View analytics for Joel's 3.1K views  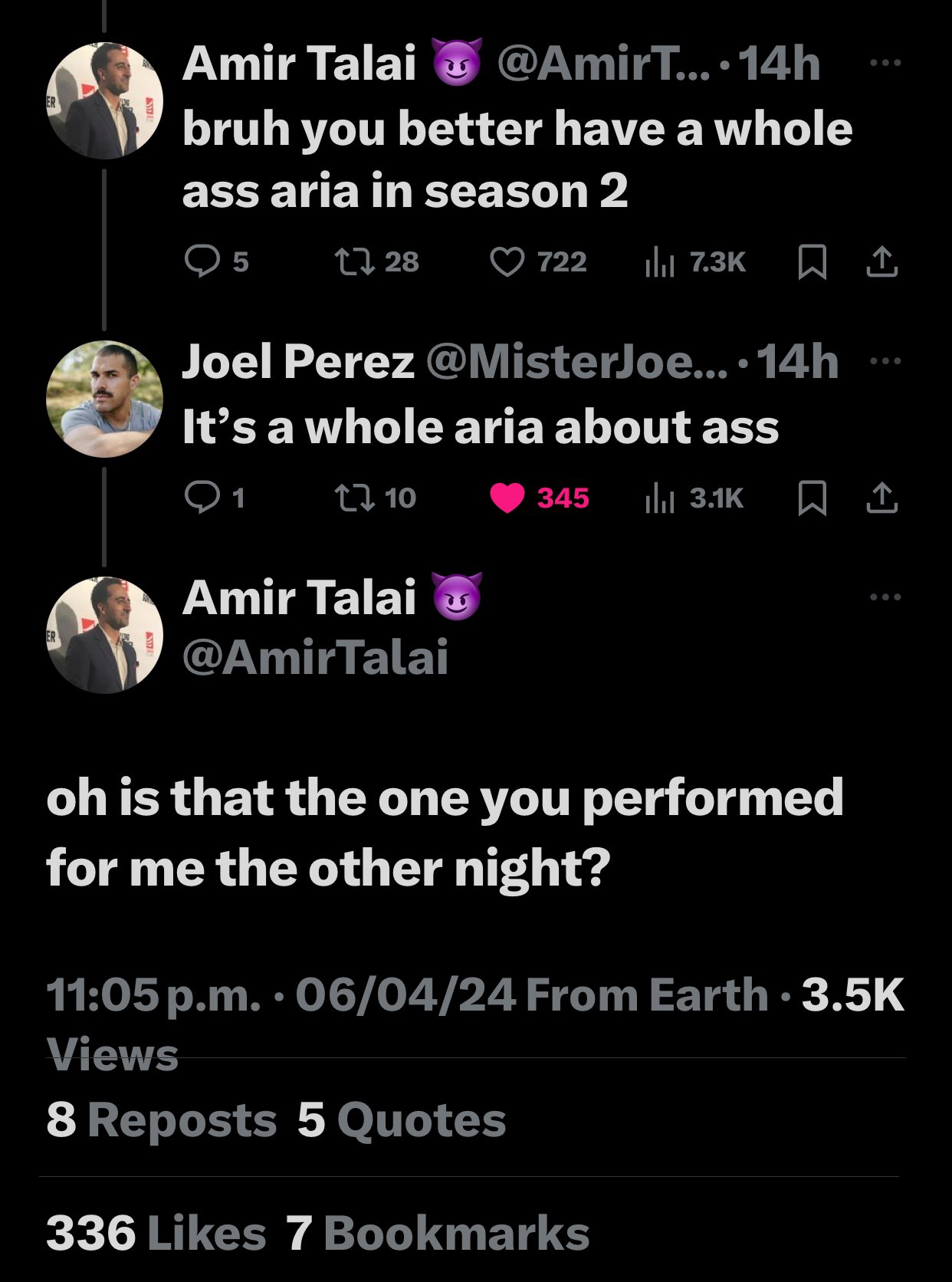[x=695, y=498]
